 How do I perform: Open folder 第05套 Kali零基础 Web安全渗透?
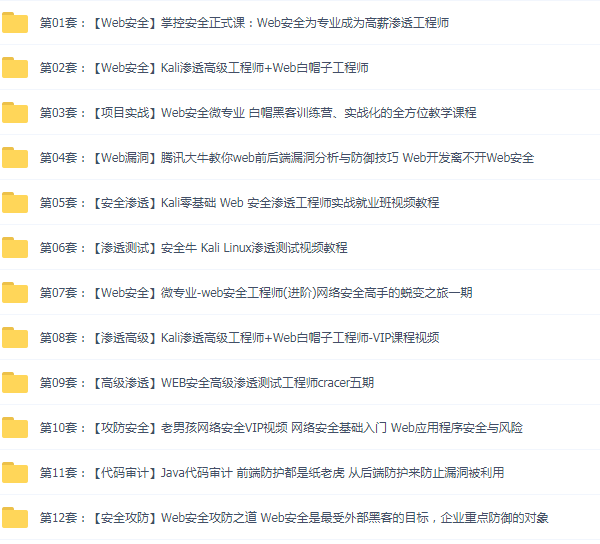pos(238,202)
